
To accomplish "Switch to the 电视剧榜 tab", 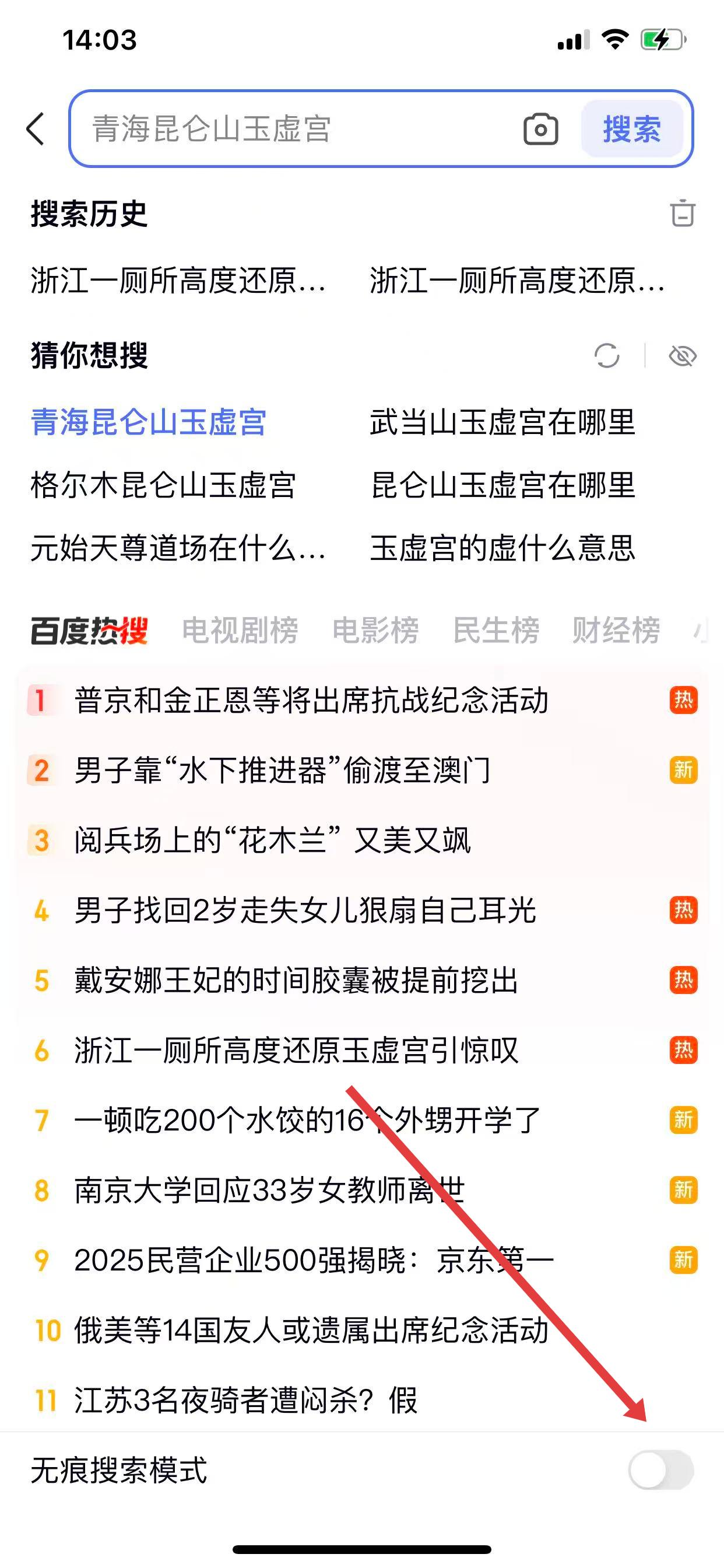I will pyautogui.click(x=240, y=630).
